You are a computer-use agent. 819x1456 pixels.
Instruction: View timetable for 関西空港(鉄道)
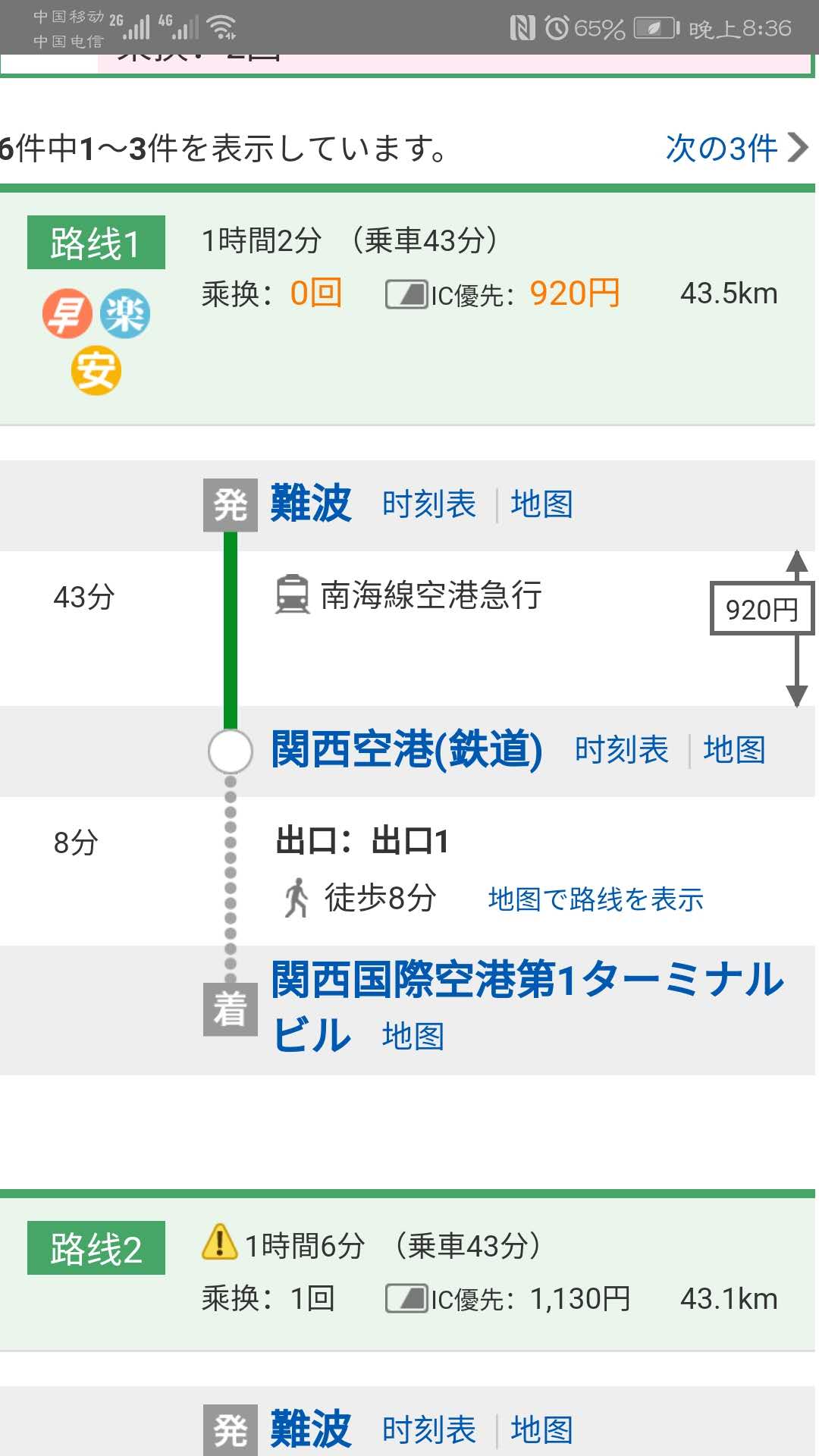(x=621, y=750)
